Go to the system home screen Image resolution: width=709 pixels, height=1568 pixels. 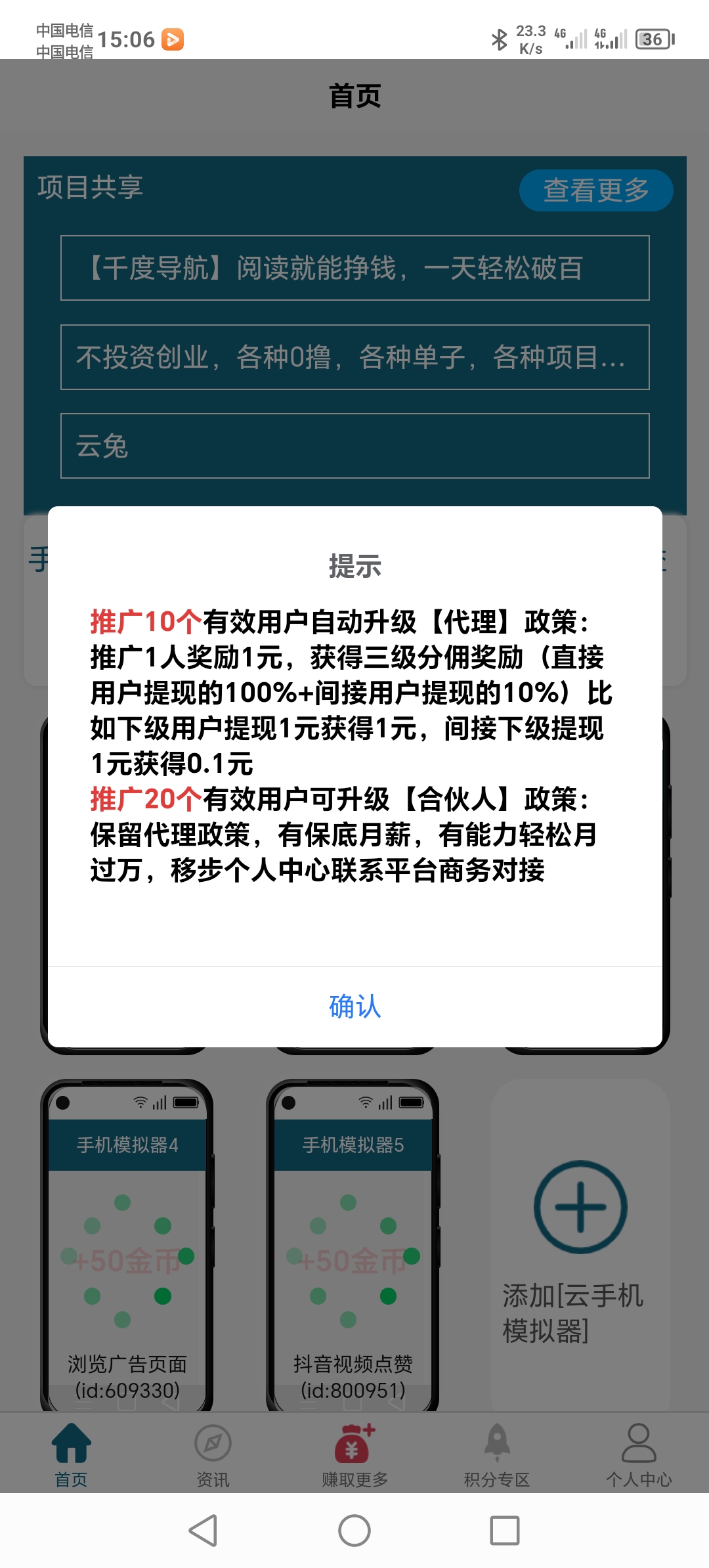coord(354,1531)
